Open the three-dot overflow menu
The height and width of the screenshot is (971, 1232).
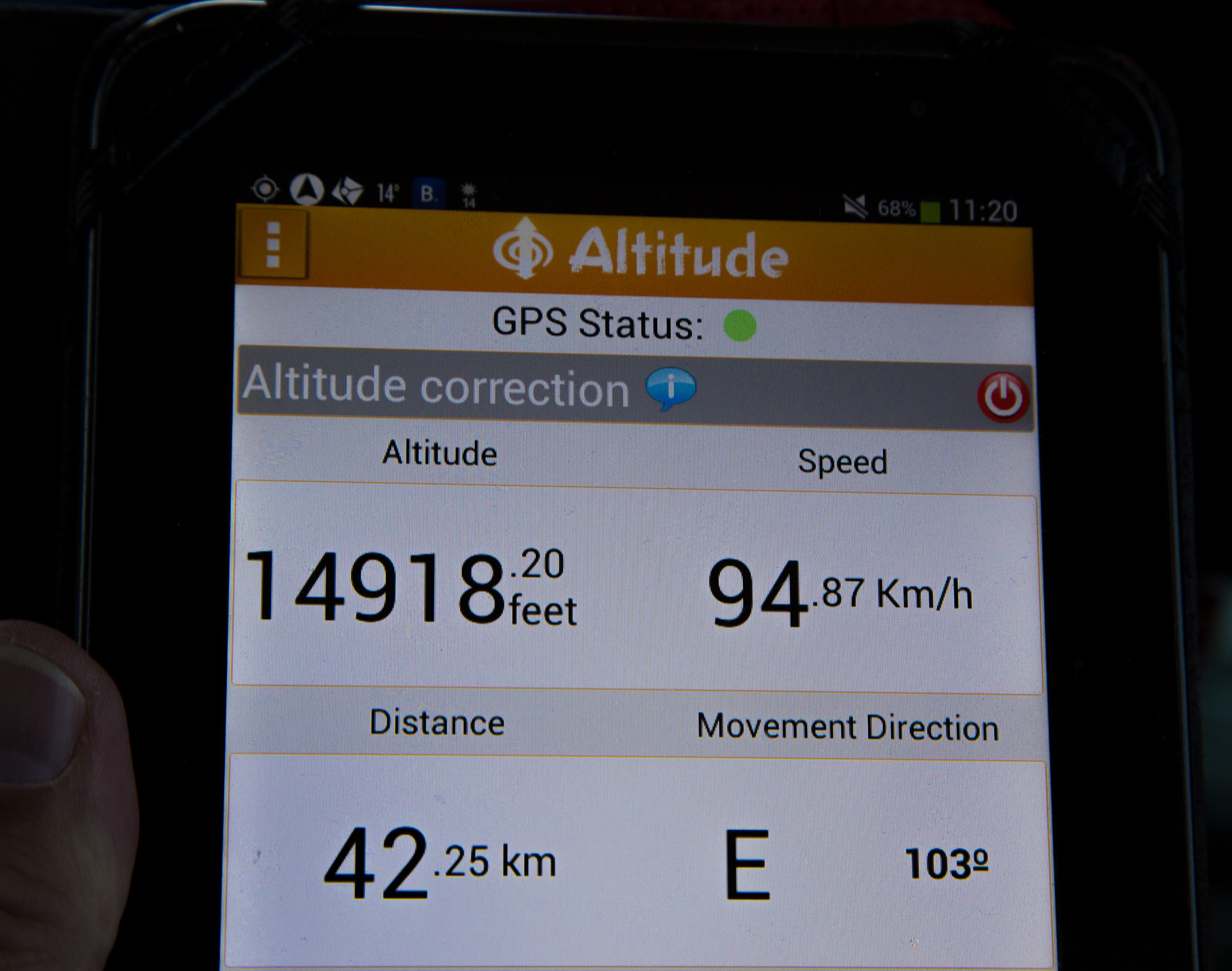(273, 245)
